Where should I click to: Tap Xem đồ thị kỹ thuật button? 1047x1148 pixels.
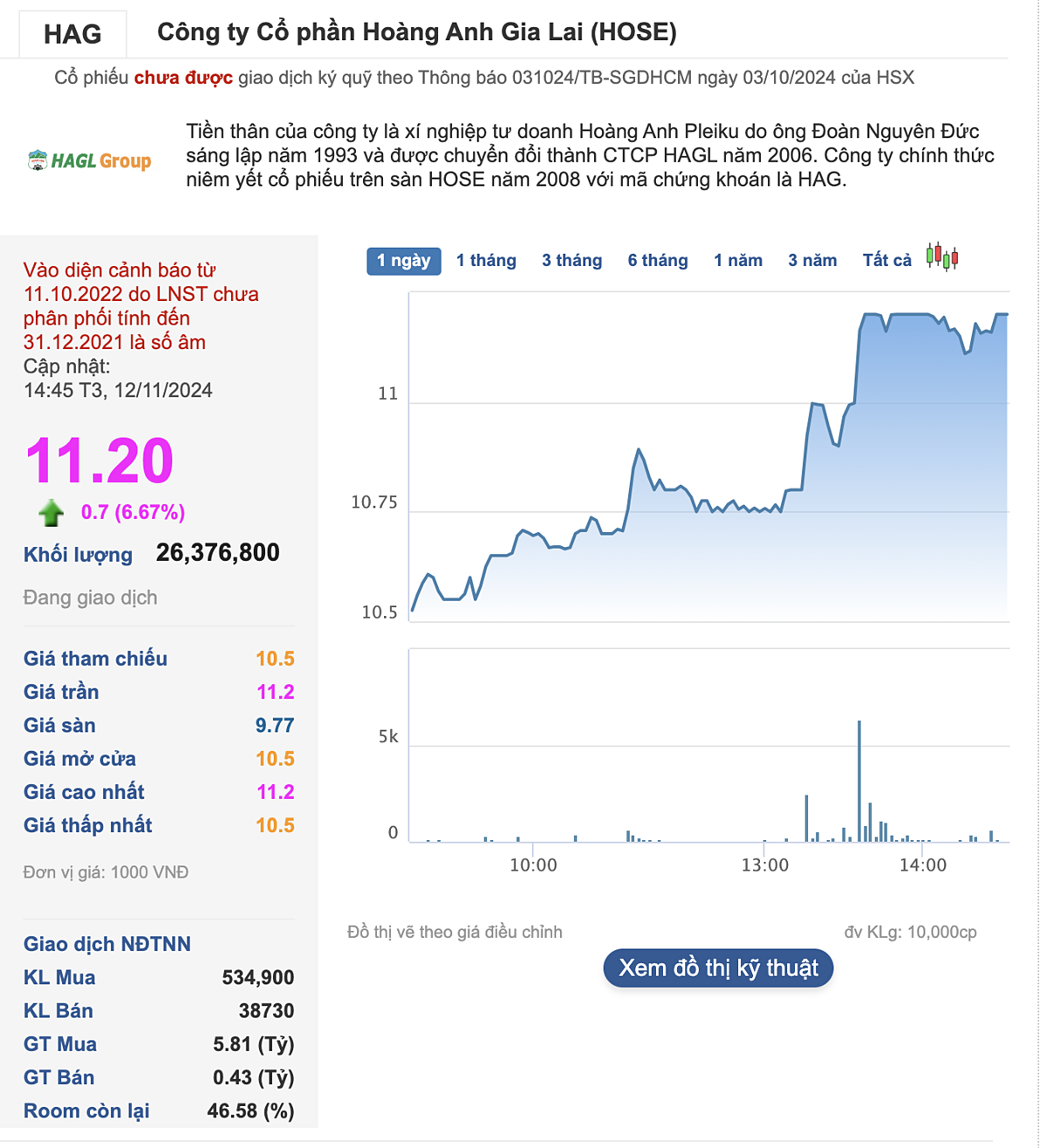[x=718, y=968]
